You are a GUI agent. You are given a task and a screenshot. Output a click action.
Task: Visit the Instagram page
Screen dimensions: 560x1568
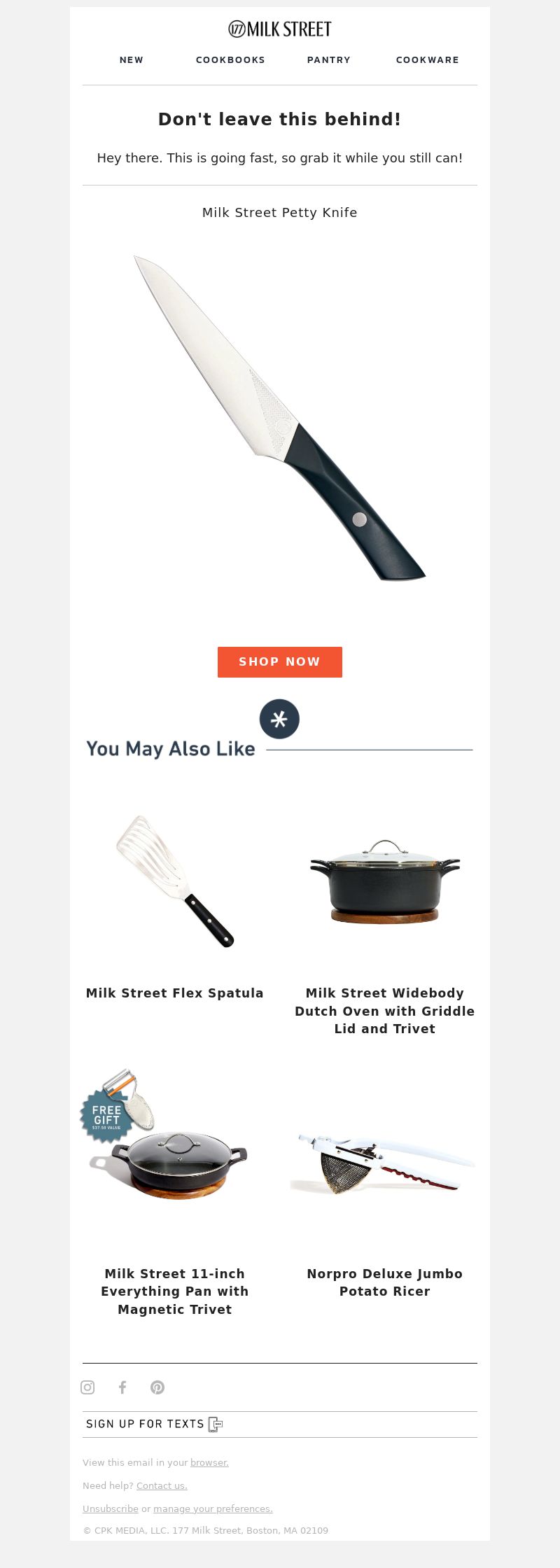[87, 1387]
